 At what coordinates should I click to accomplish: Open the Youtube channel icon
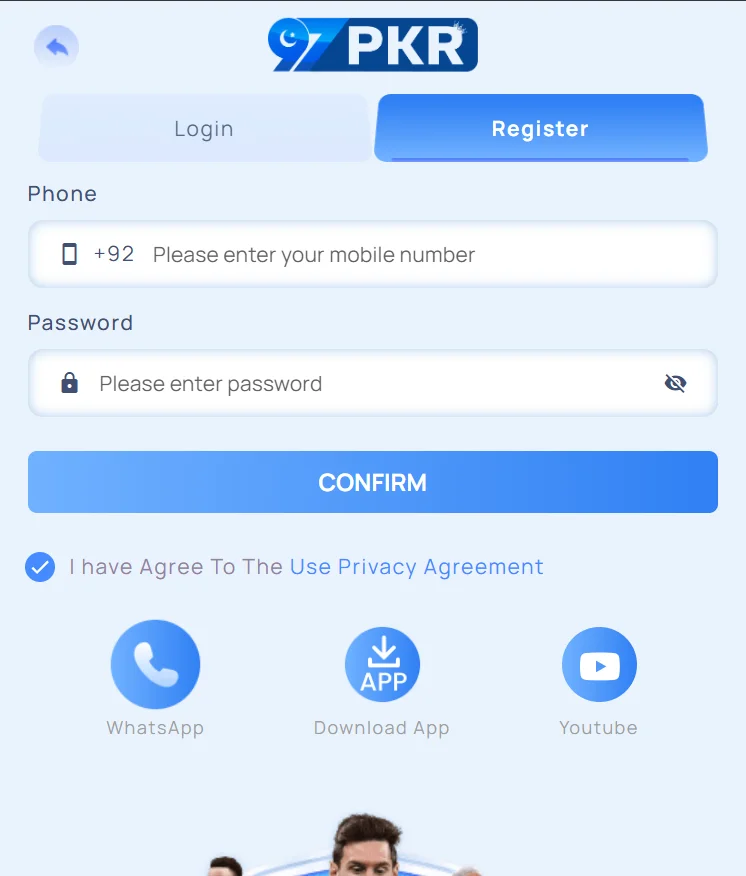click(x=598, y=663)
